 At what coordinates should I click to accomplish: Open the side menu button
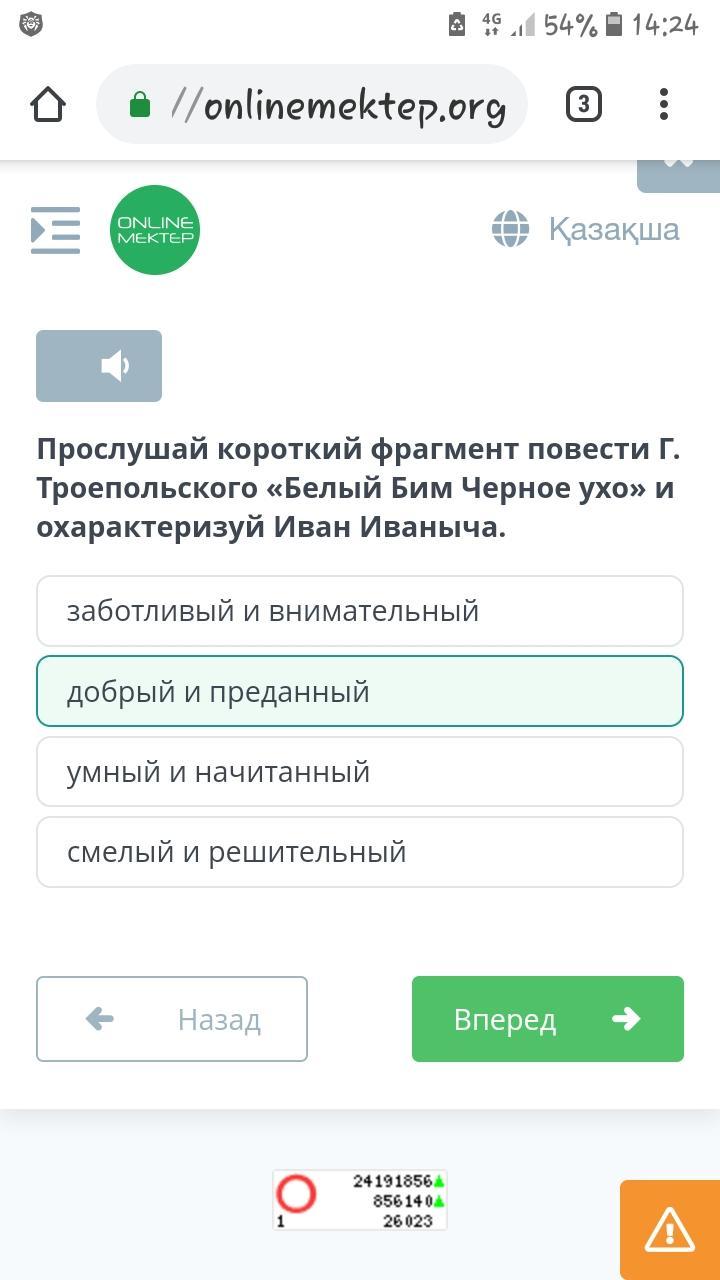(x=55, y=230)
